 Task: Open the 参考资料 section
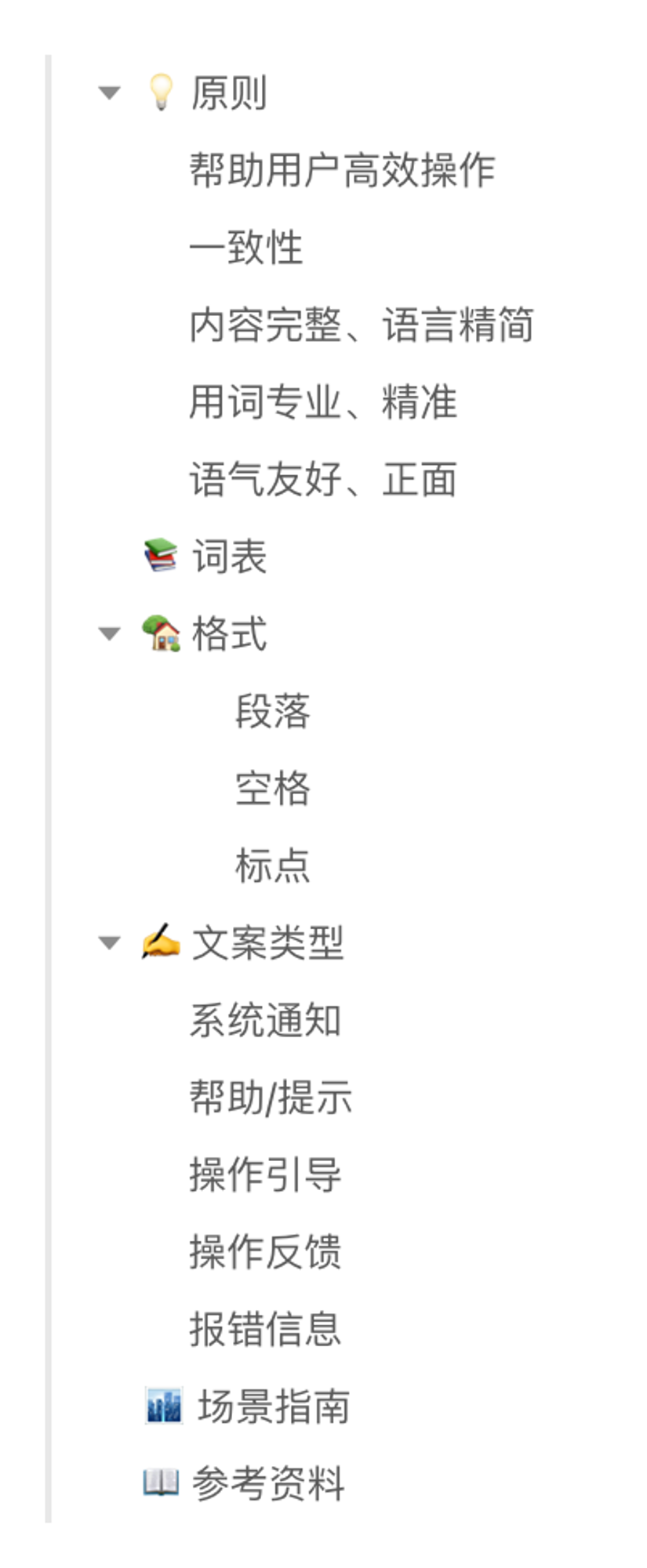click(267, 1483)
